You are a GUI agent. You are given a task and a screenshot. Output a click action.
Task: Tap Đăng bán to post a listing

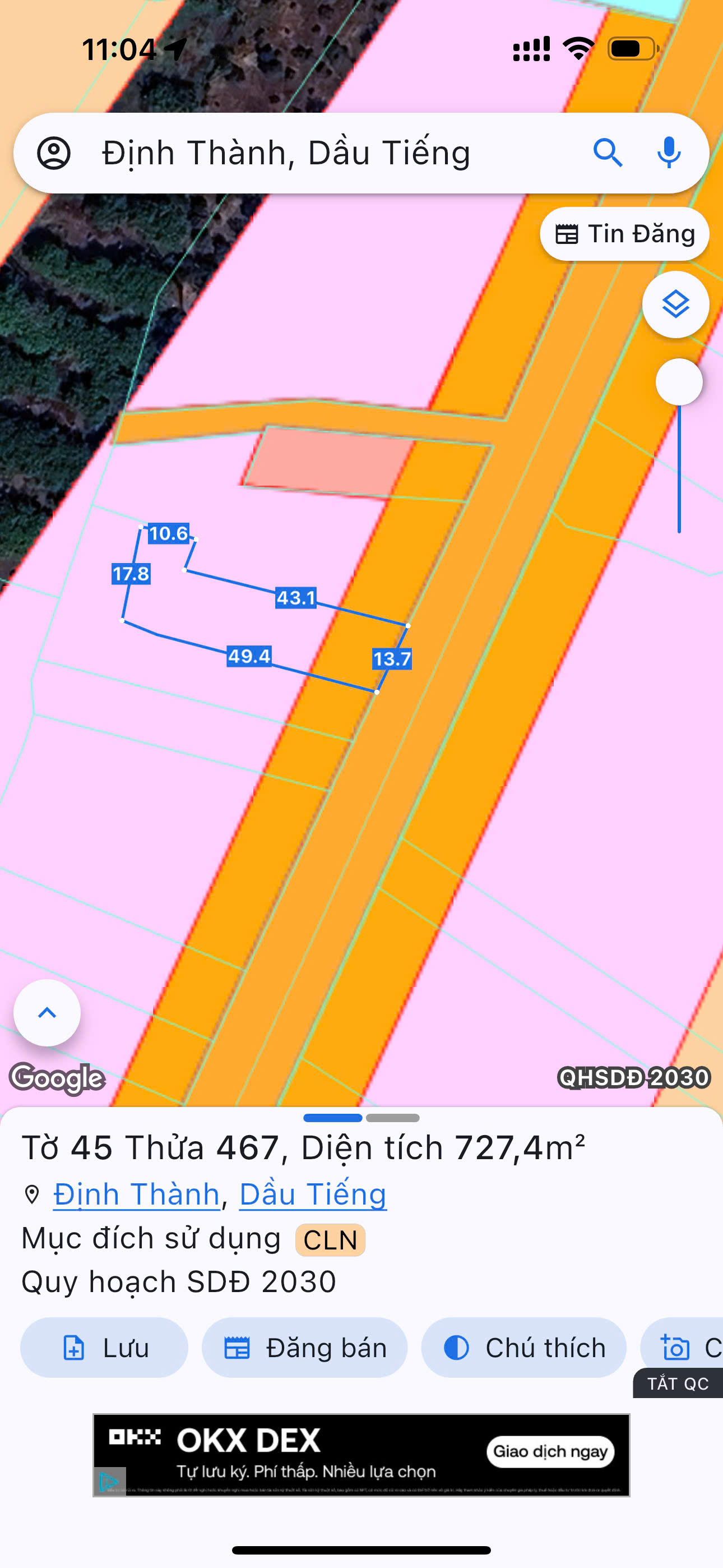point(304,1348)
